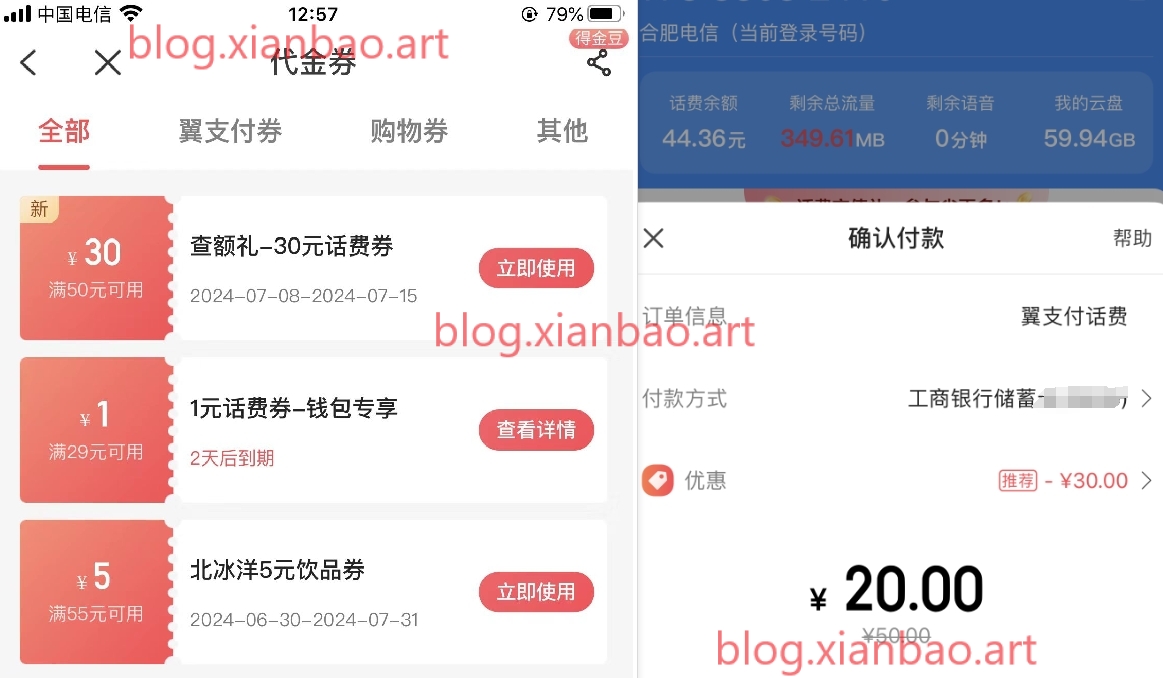
Task: Use the 查额礼-30元话费券 voucher now
Action: [536, 268]
